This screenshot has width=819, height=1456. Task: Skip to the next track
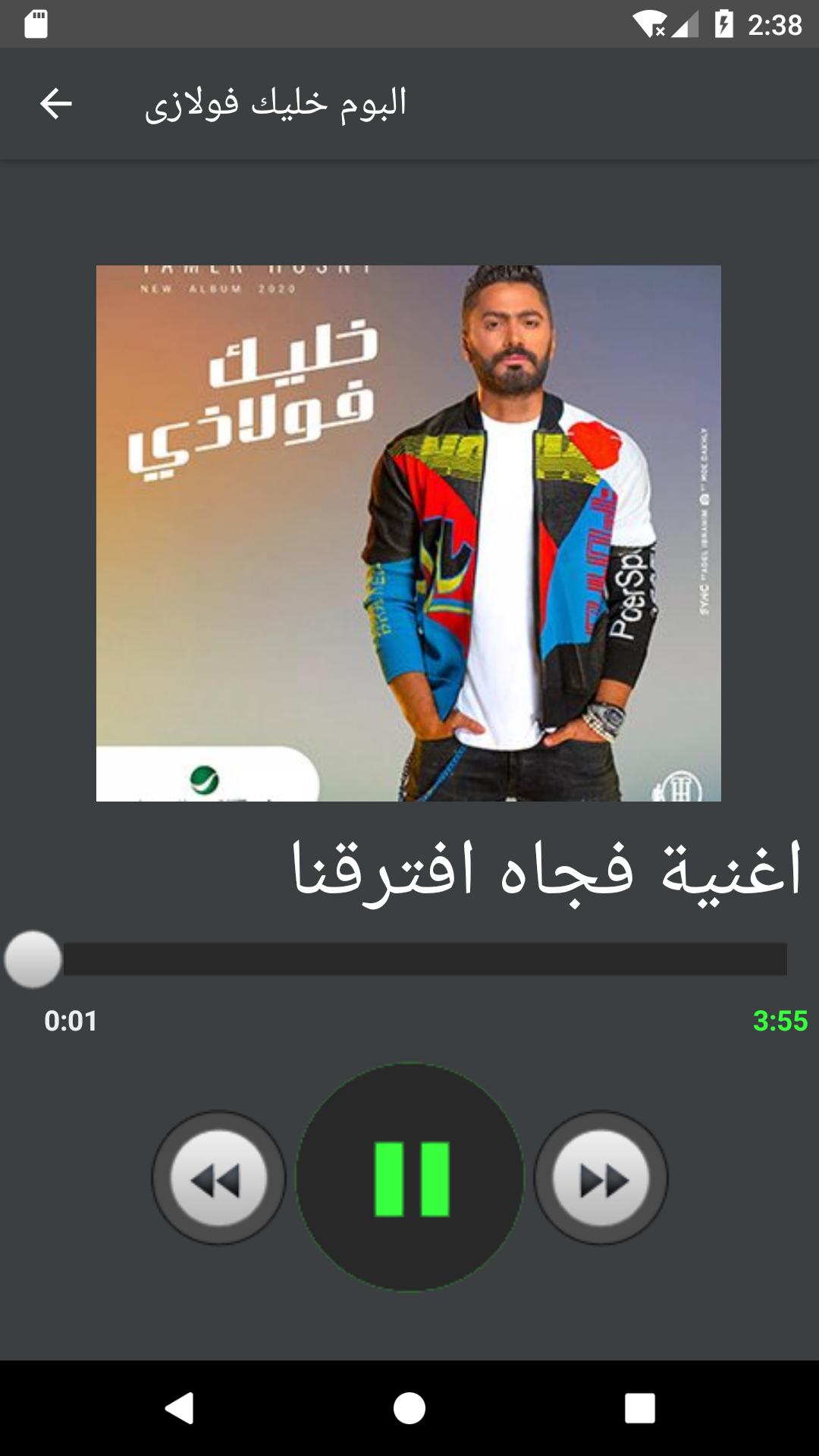point(601,1178)
